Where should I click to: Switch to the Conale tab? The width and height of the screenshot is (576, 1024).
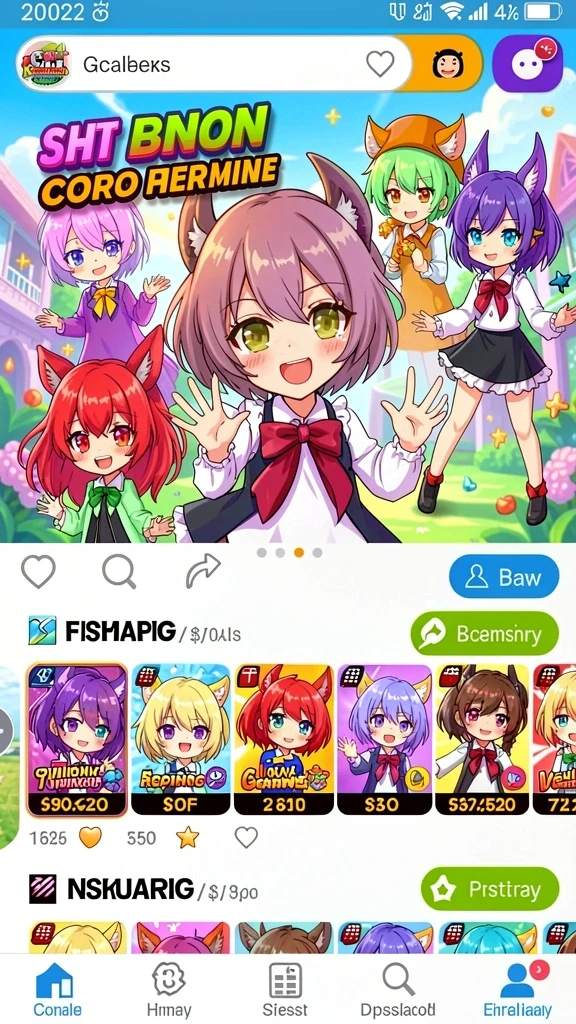coord(57,989)
